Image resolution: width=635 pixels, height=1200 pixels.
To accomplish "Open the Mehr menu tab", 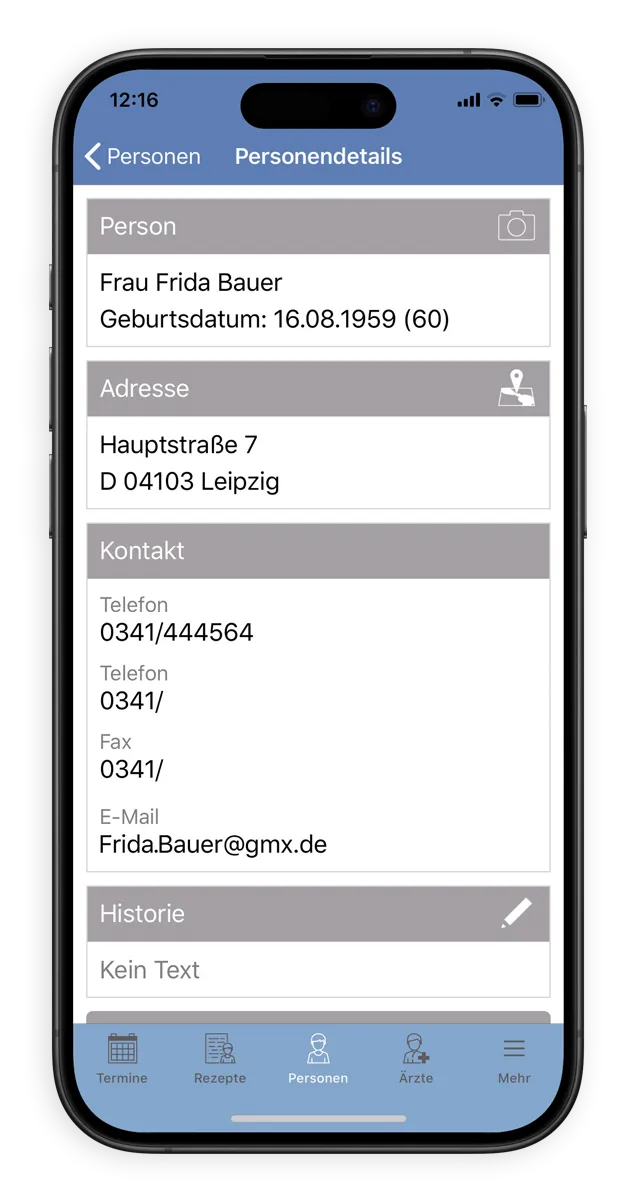I will 514,1059.
